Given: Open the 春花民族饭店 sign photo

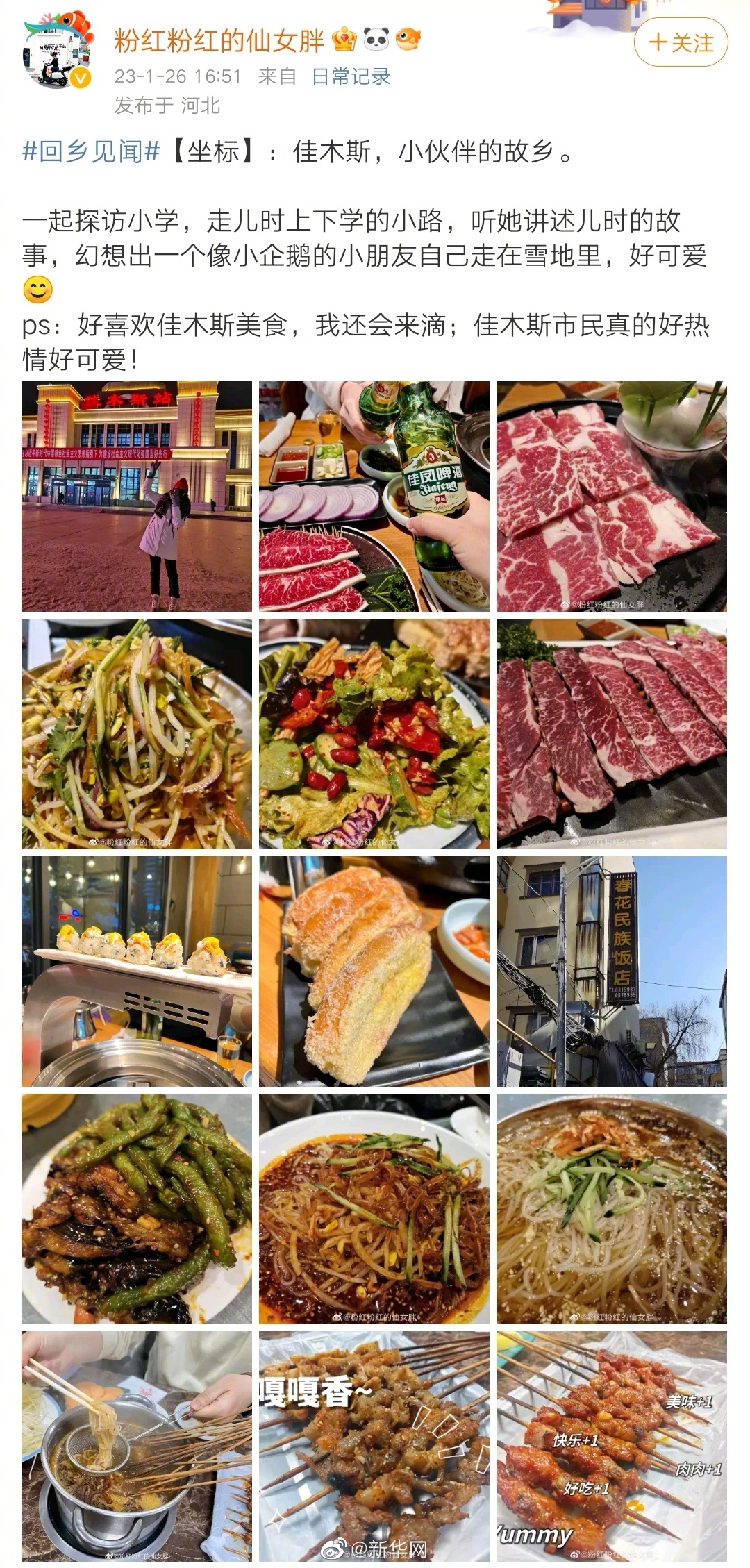Looking at the screenshot, I should [x=611, y=971].
